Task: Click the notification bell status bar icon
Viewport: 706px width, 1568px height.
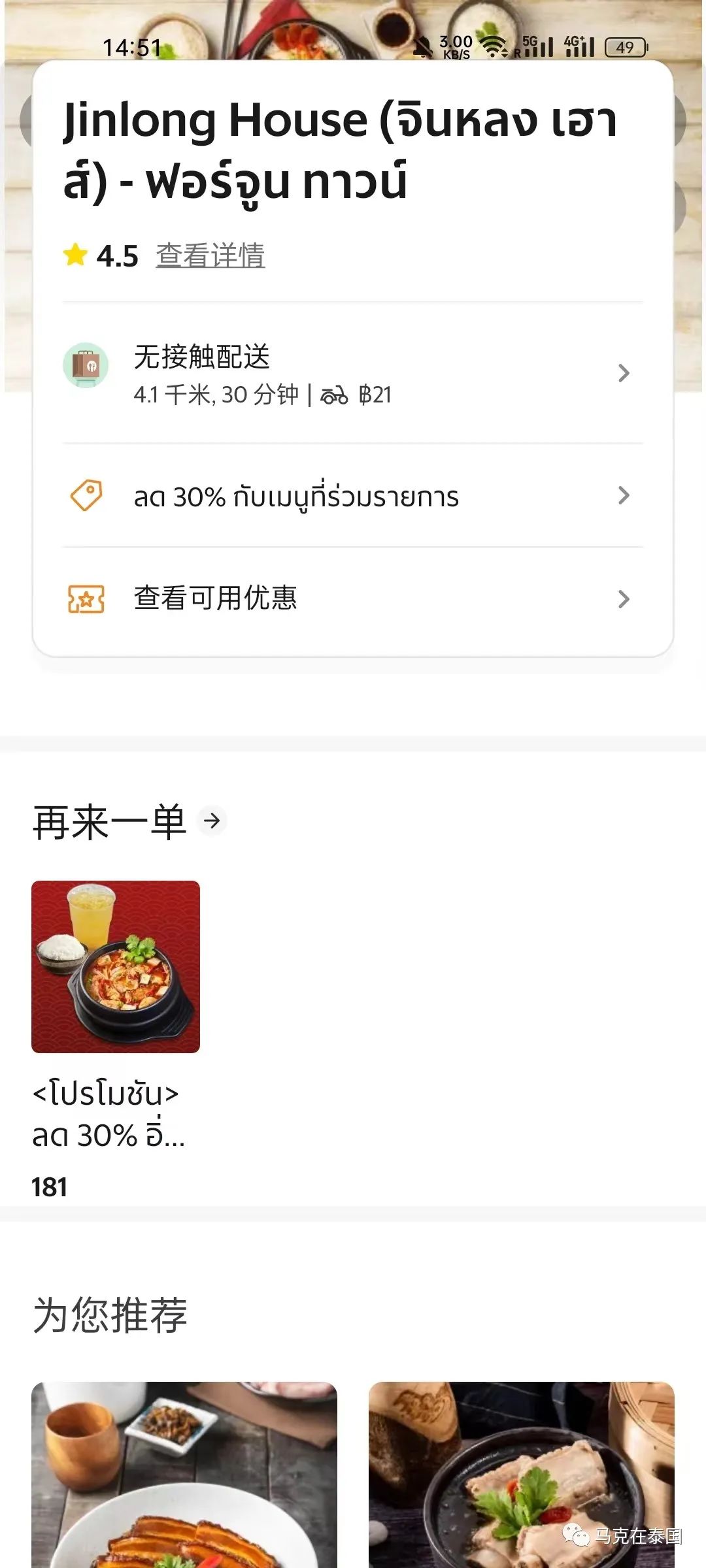Action: 423,46
